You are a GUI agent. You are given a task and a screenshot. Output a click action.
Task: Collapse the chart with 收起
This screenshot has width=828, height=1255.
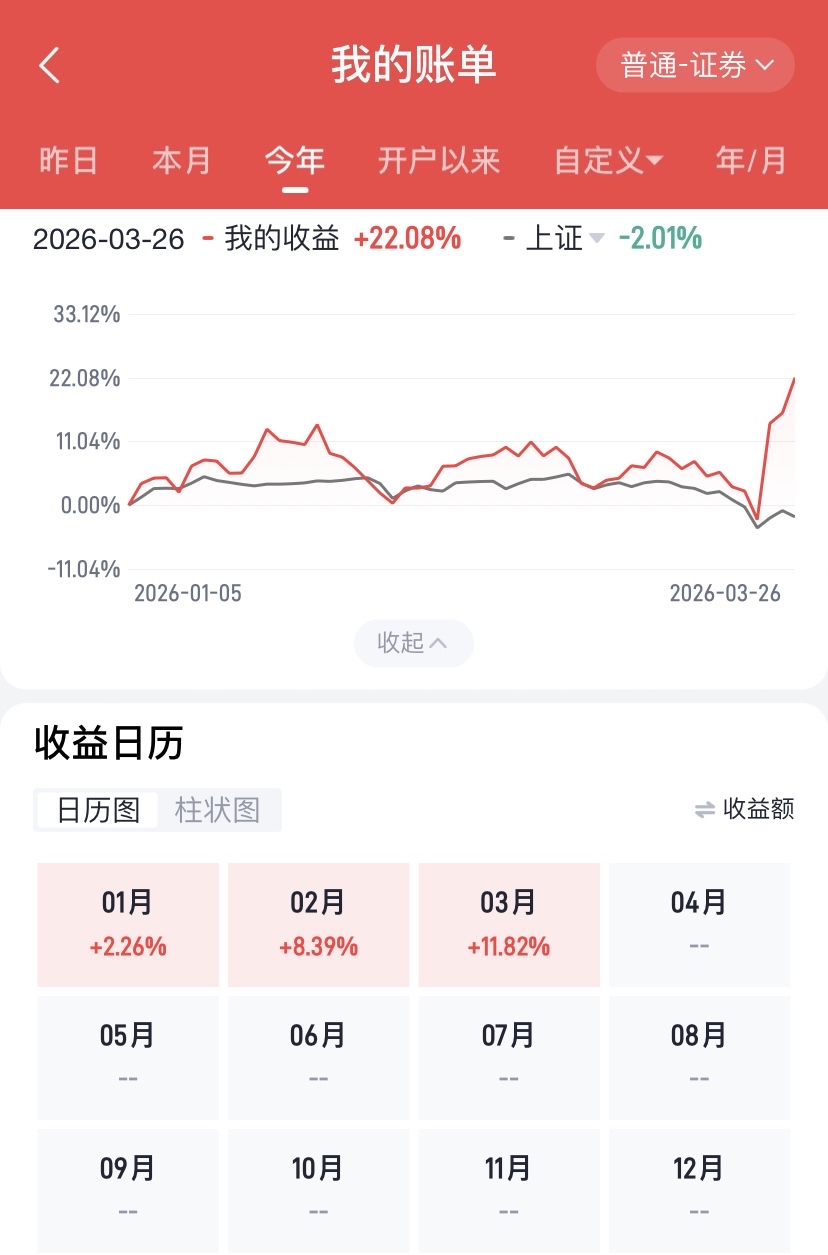(413, 643)
